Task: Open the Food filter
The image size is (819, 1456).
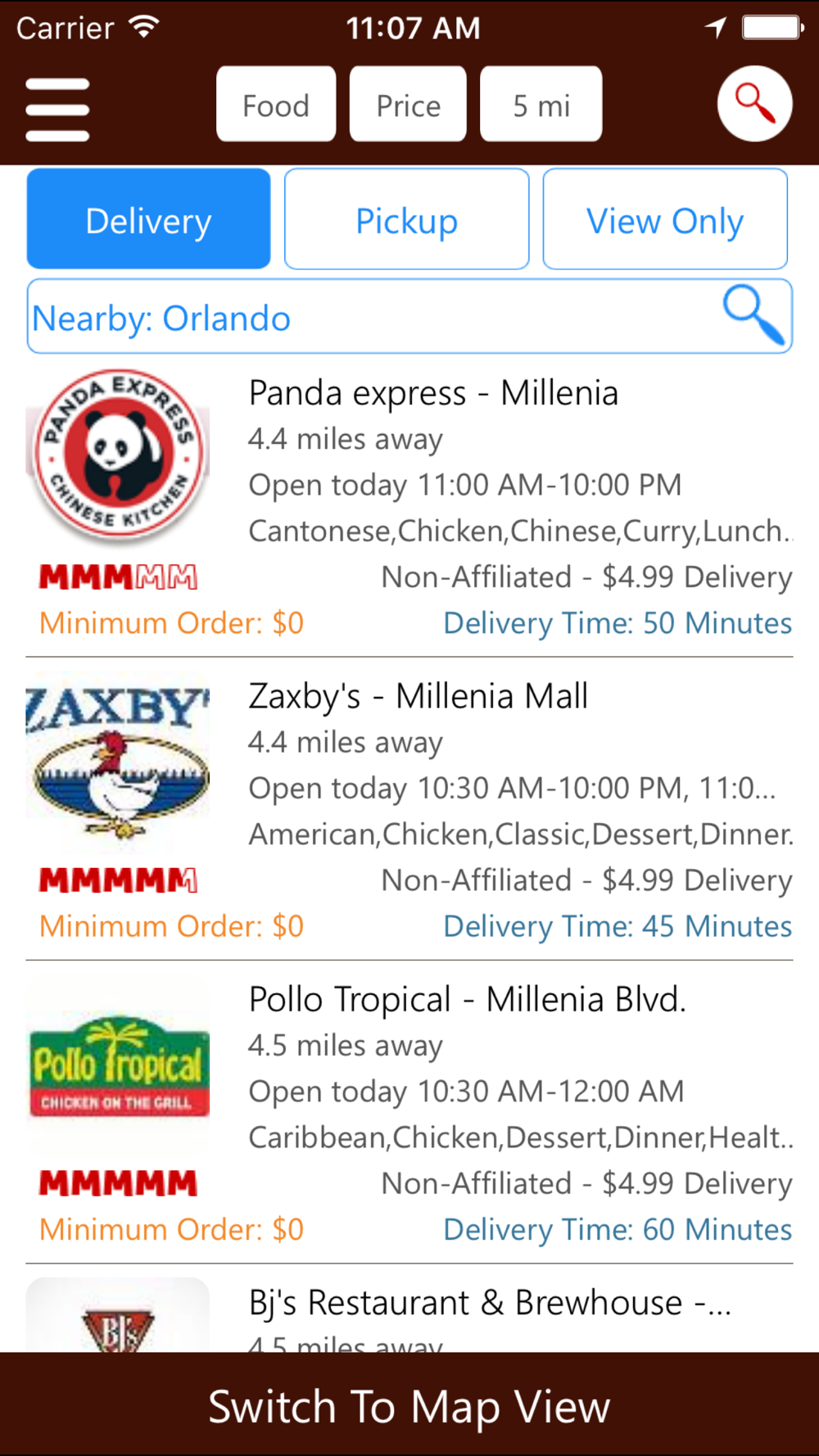Action: [x=276, y=104]
